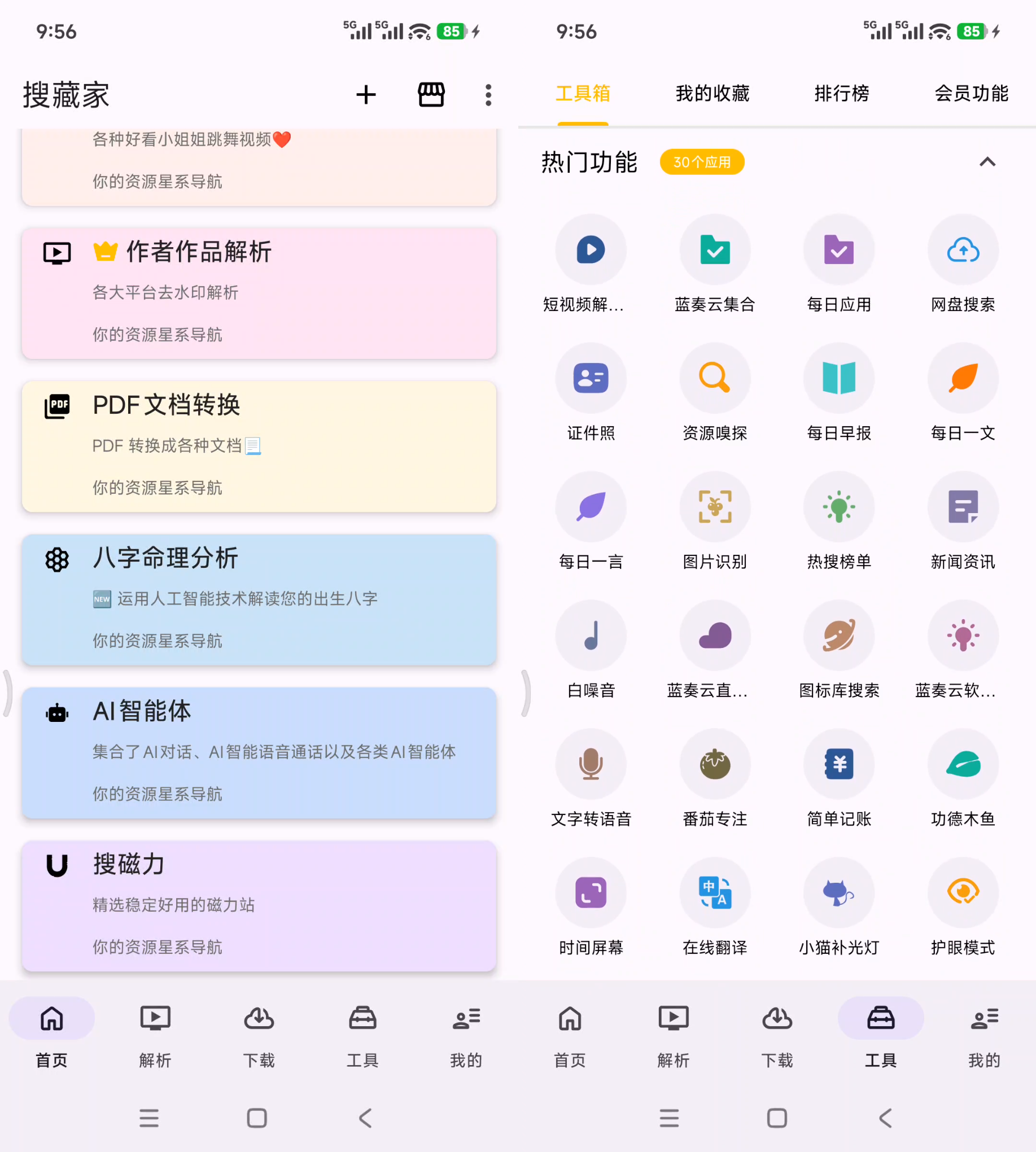Open 在线翻译 tool

[x=714, y=907]
